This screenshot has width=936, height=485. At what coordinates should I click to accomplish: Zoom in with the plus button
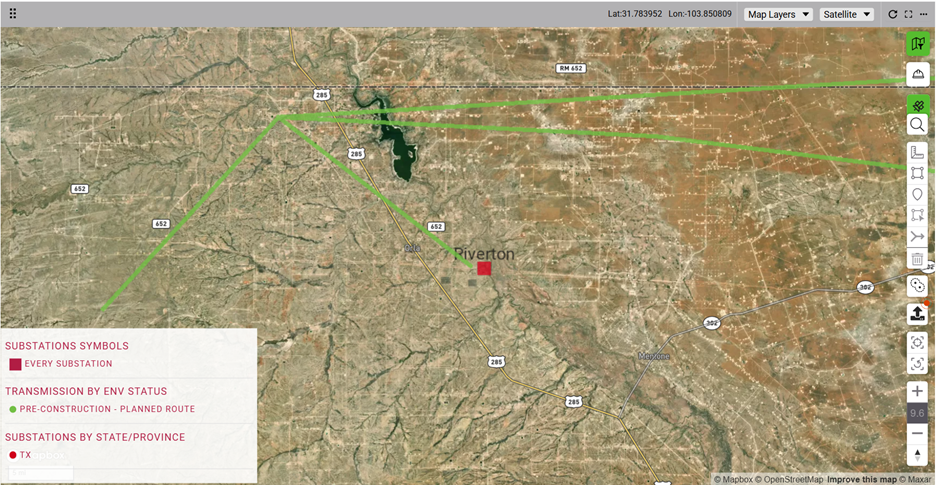click(x=917, y=391)
